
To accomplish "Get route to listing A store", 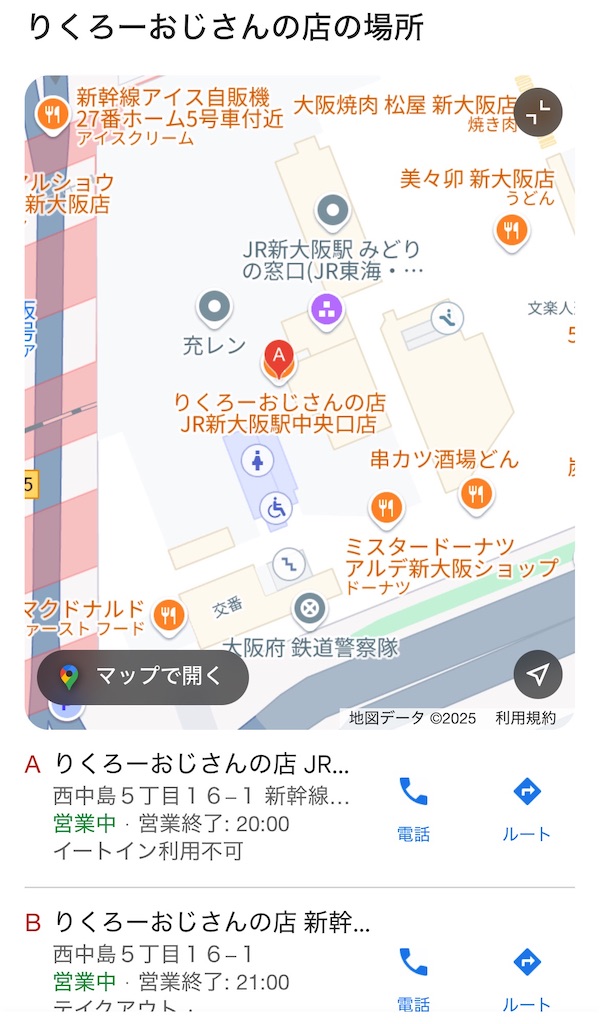I will (x=526, y=806).
